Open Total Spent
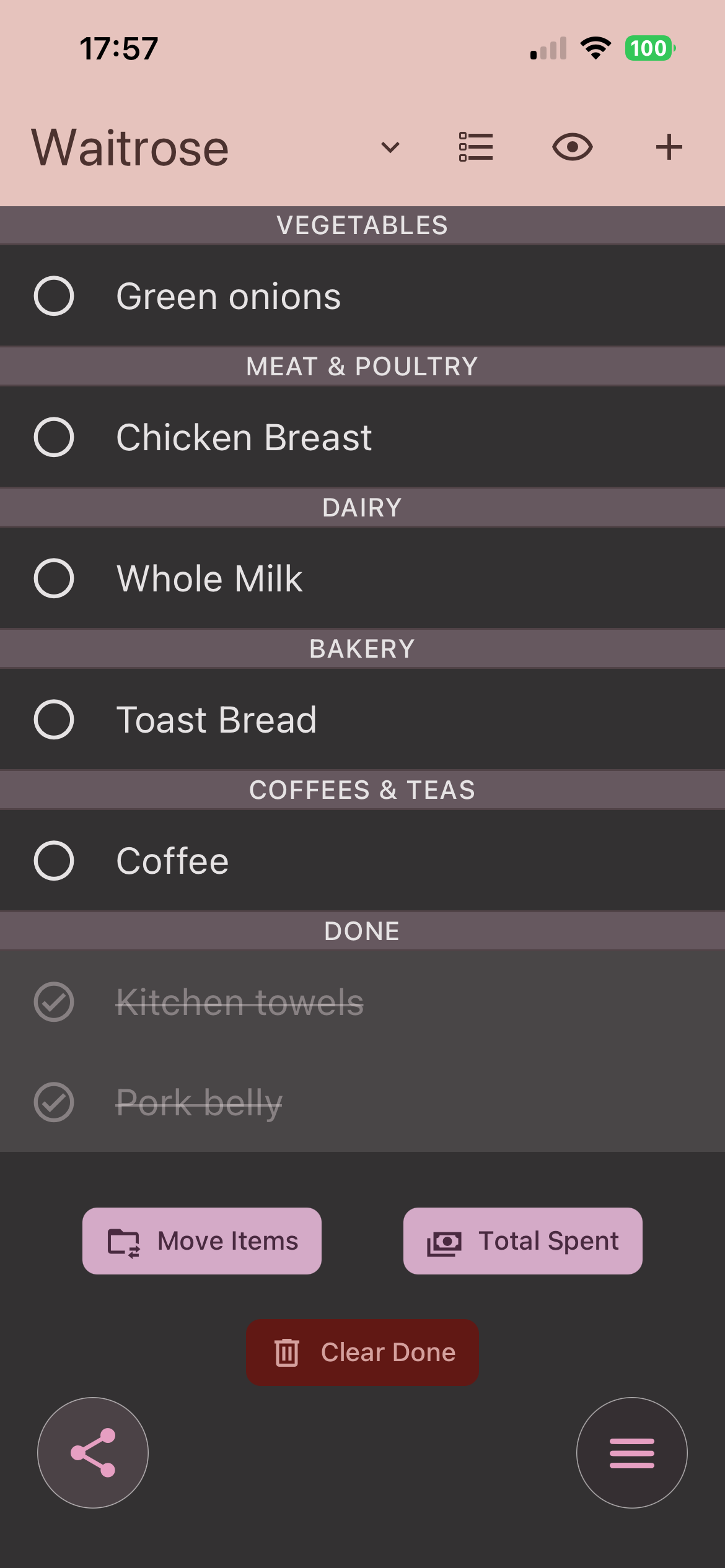Screen dimensions: 725x1568 pos(522,1241)
